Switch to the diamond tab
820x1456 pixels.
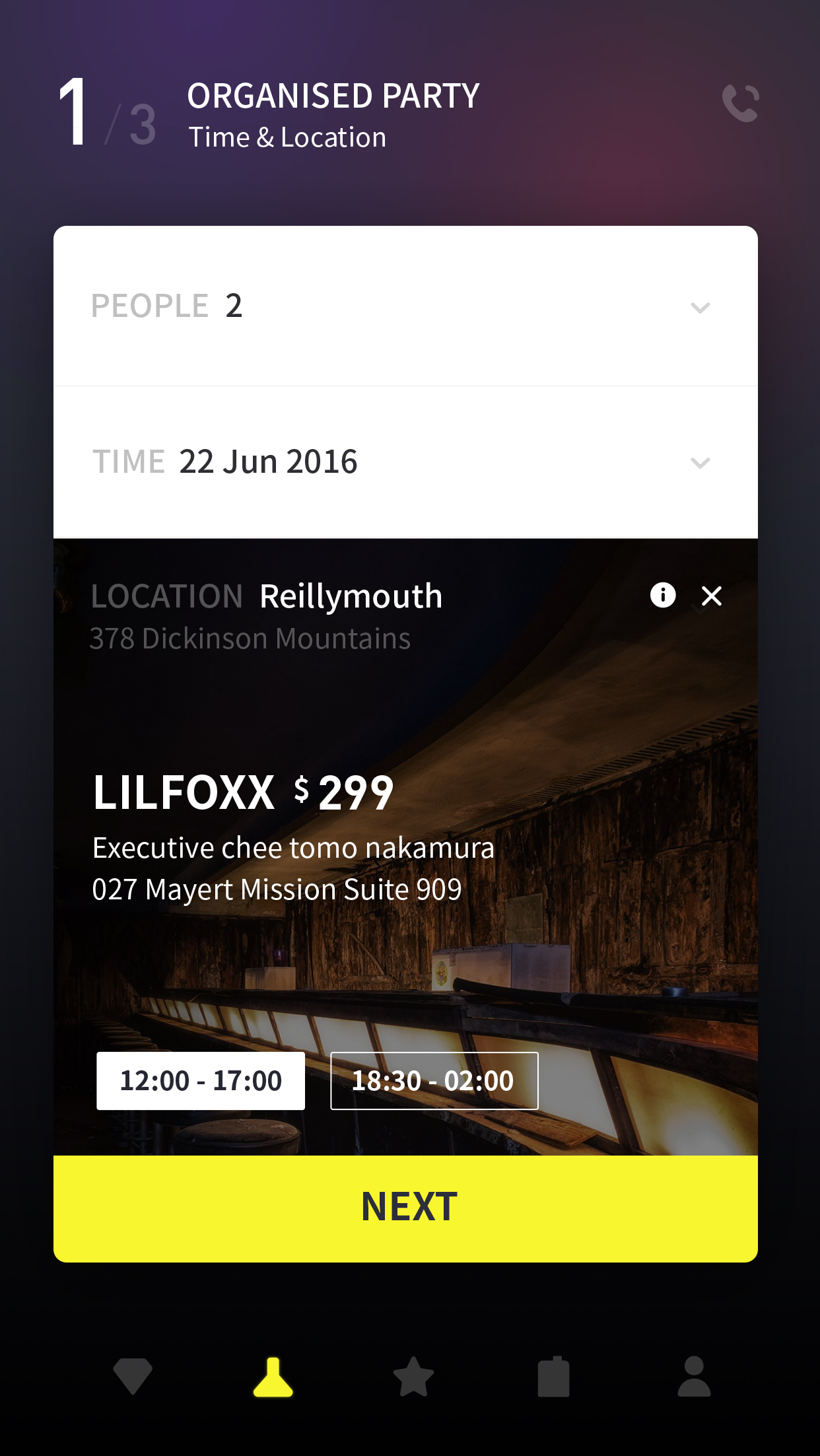point(133,1376)
